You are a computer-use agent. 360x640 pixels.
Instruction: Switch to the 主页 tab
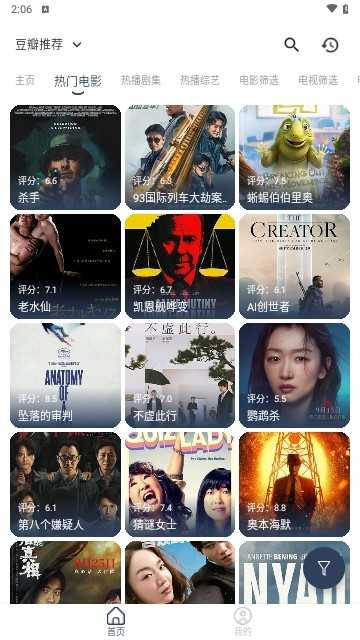coord(25,81)
